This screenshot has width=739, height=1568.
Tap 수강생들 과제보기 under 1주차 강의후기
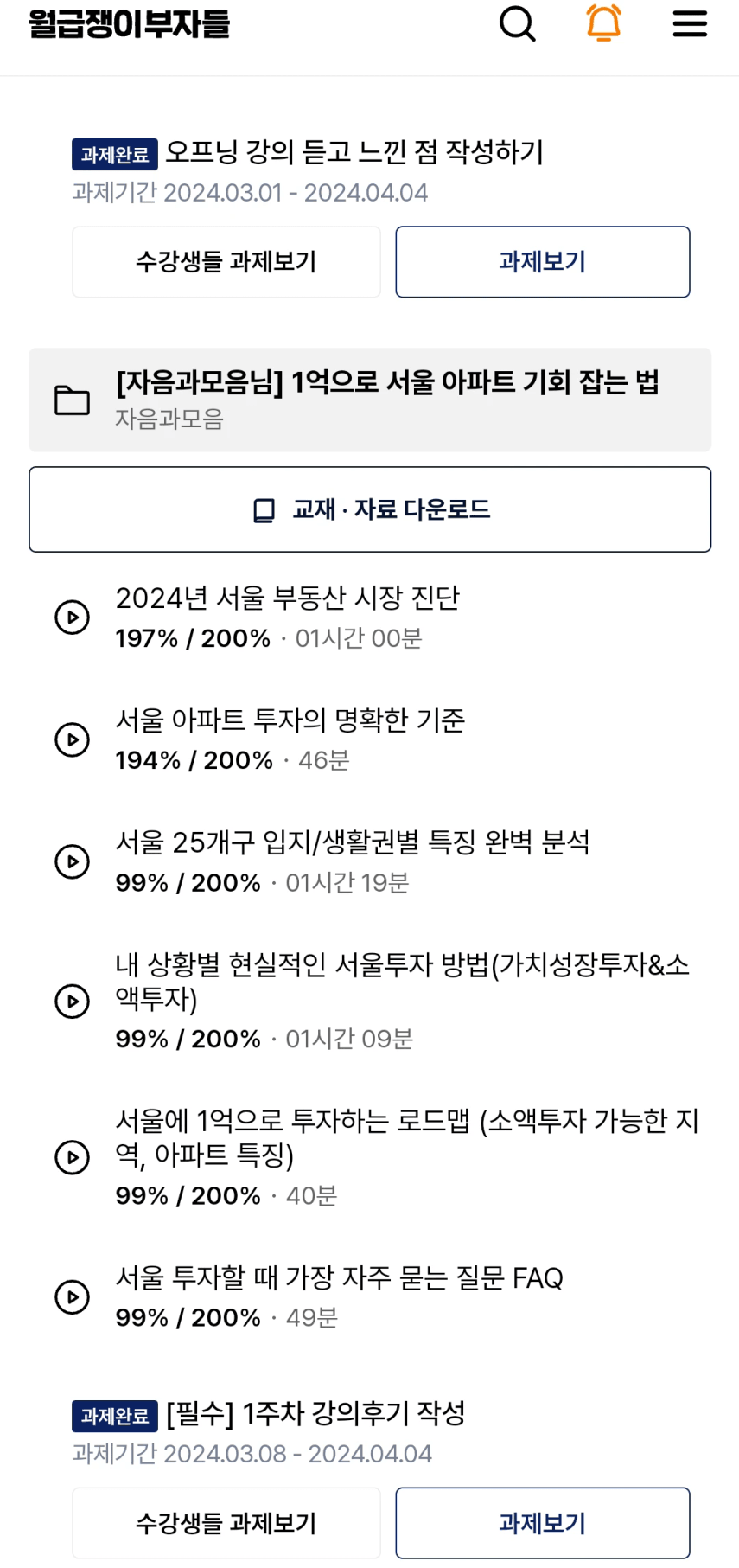[x=226, y=1523]
